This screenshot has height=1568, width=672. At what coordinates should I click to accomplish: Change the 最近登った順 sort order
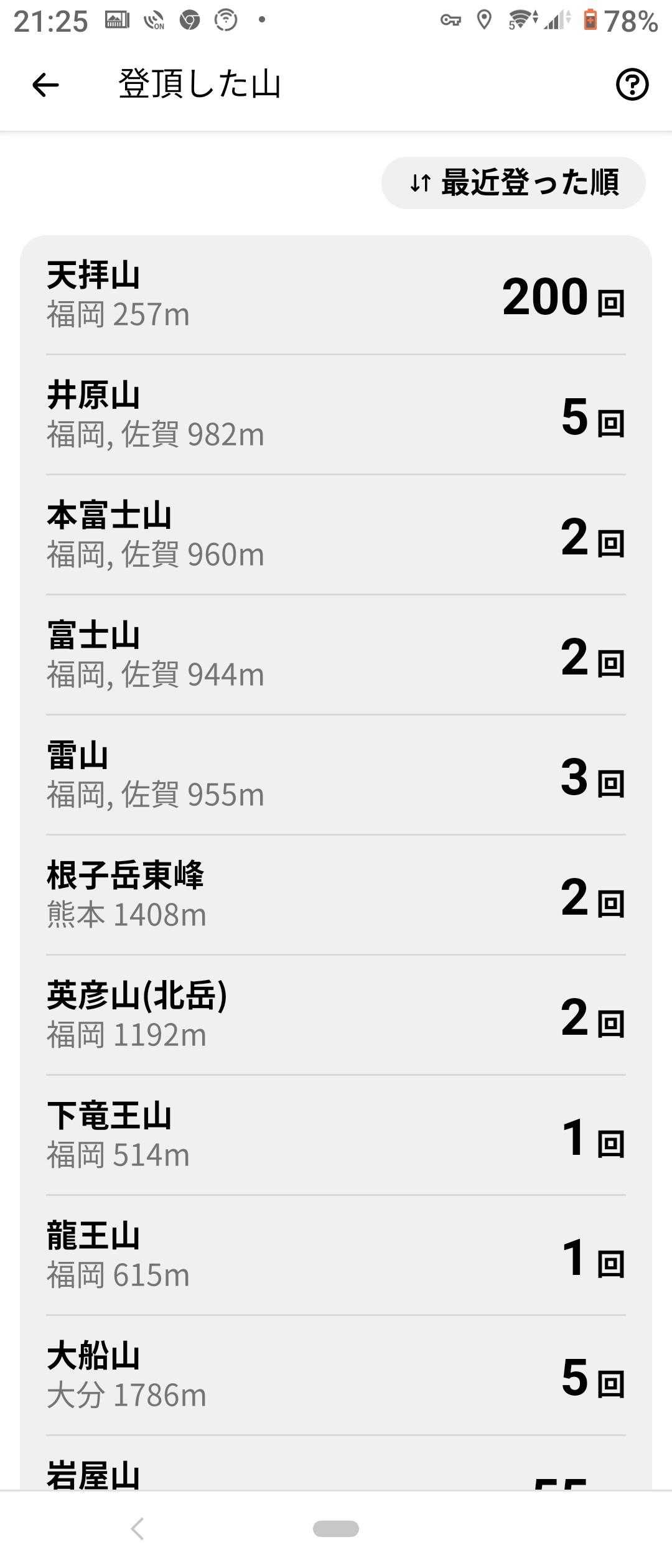(513, 183)
